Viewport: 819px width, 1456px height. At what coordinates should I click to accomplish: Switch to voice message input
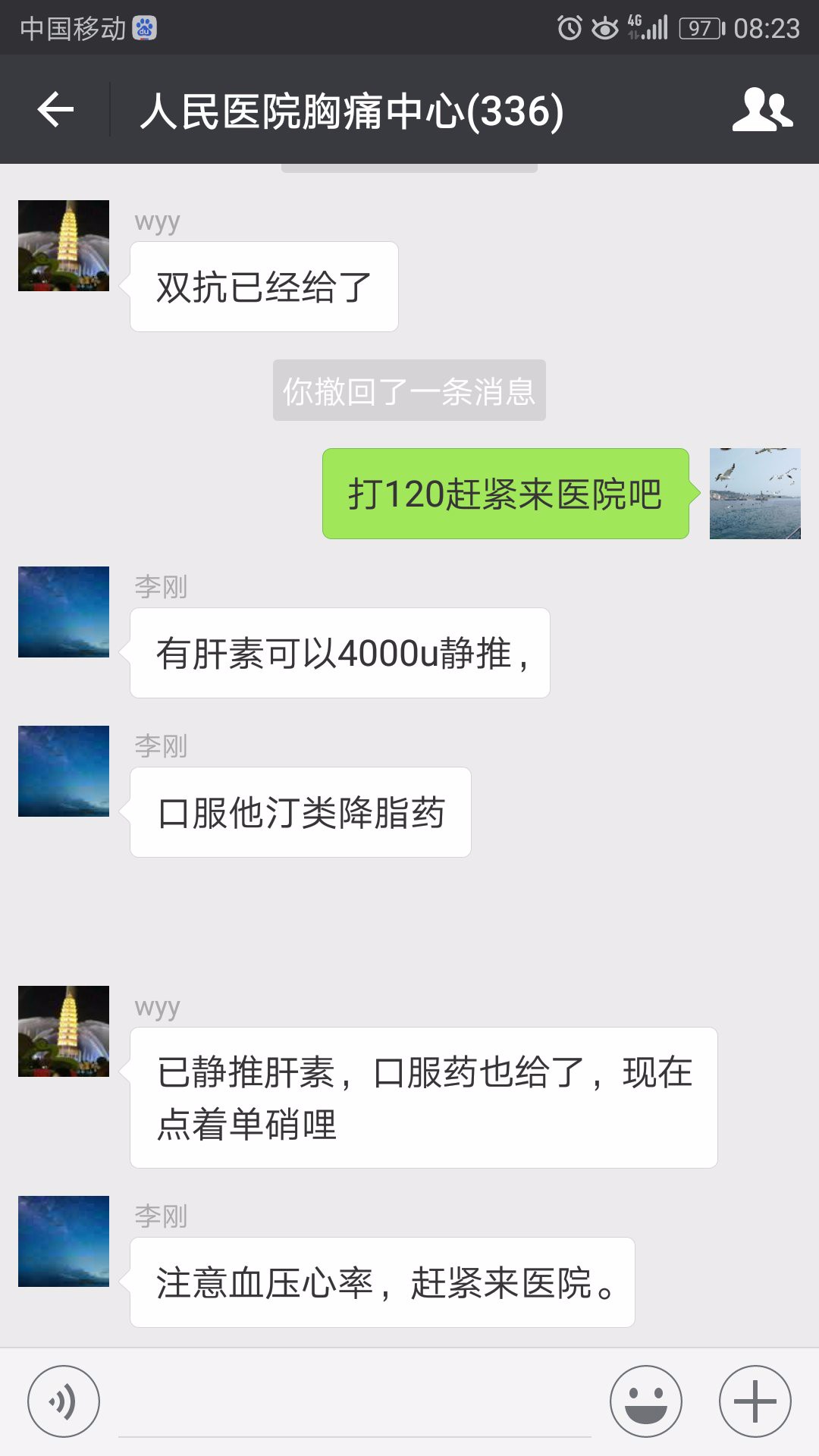(64, 1401)
